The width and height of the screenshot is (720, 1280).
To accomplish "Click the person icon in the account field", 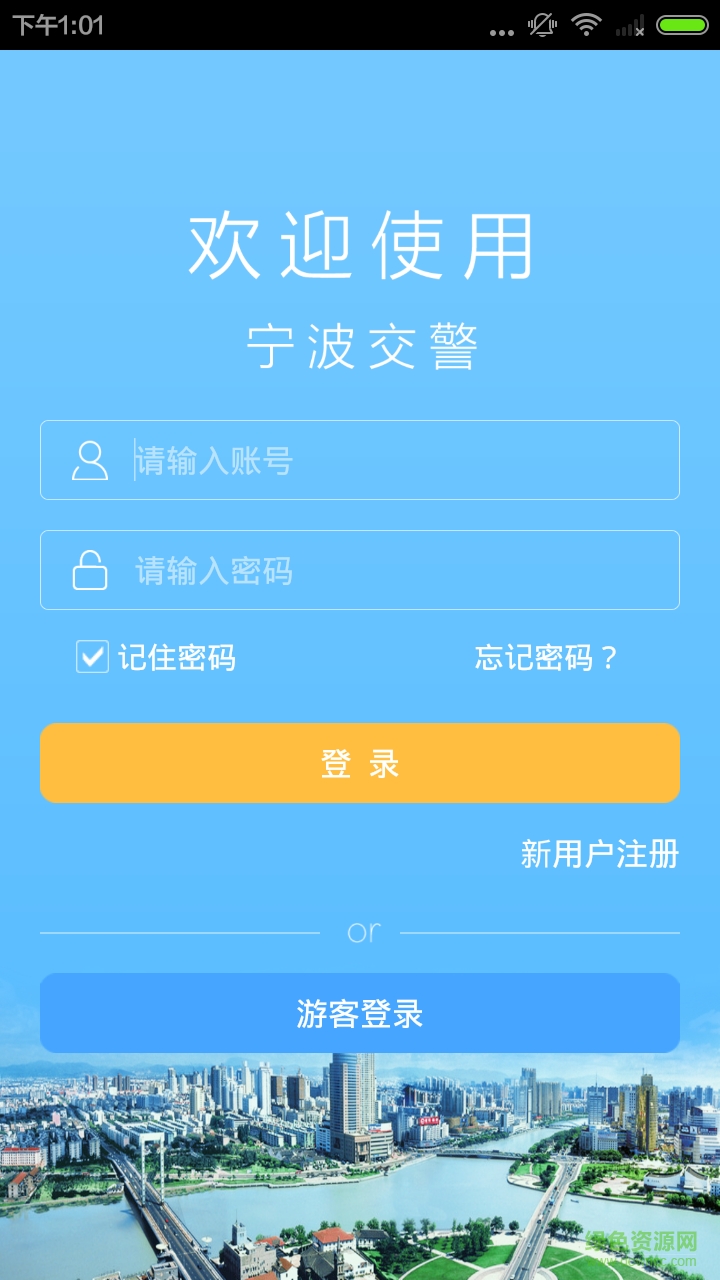I will click(x=90, y=461).
